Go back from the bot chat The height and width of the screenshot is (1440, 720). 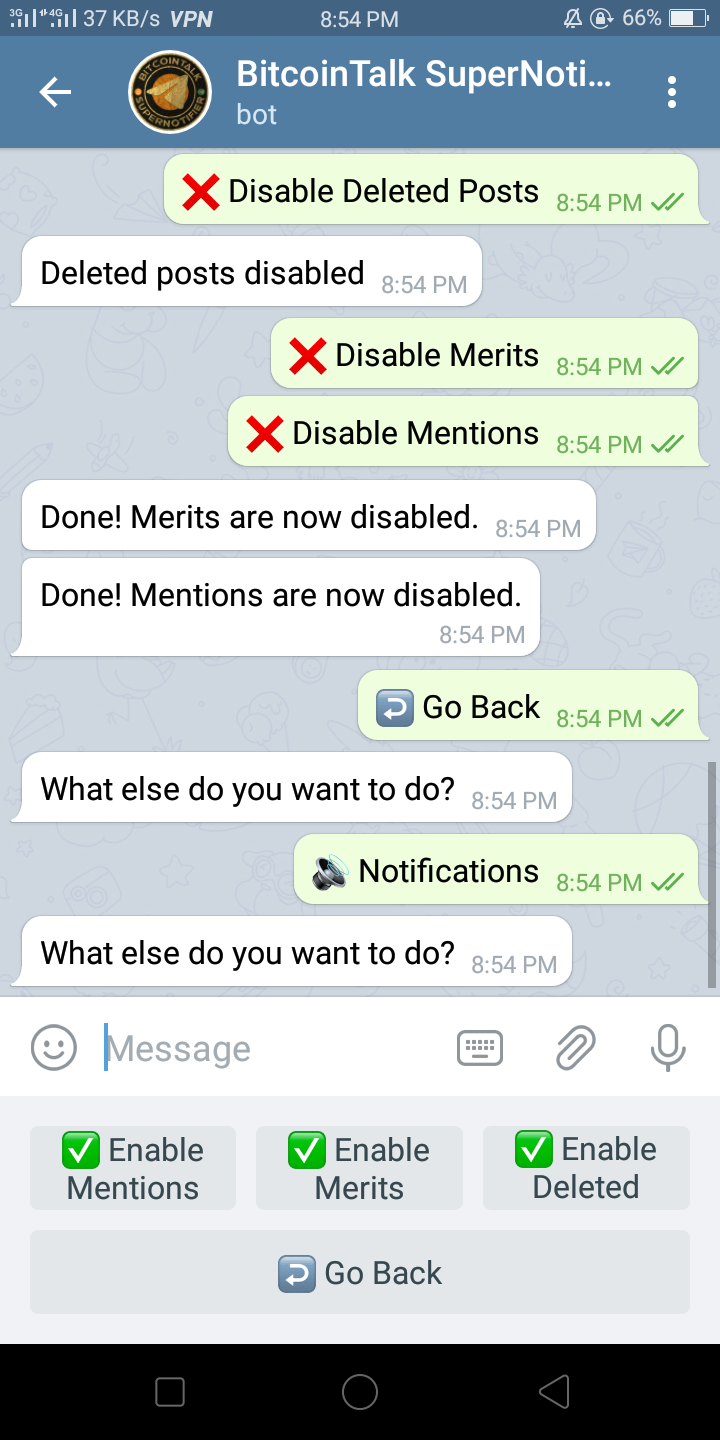(55, 93)
